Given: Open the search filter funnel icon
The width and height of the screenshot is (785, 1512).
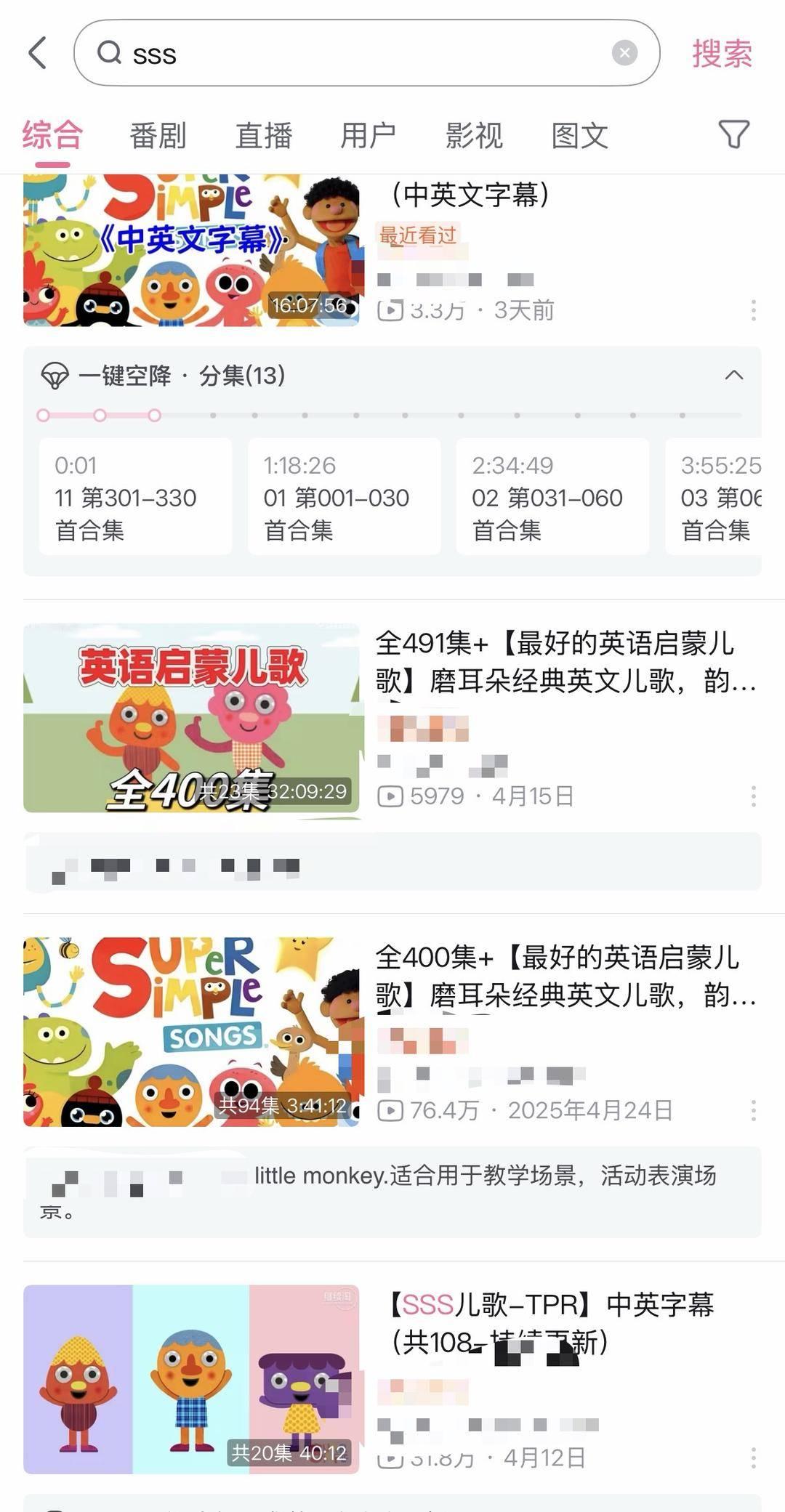Looking at the screenshot, I should (x=733, y=134).
